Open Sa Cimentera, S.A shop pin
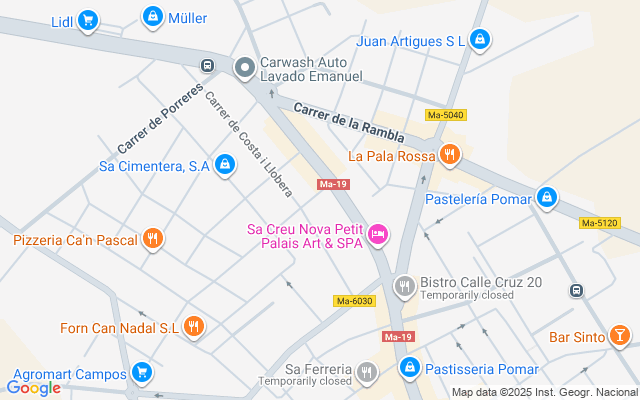The height and width of the screenshot is (400, 640). point(226,165)
